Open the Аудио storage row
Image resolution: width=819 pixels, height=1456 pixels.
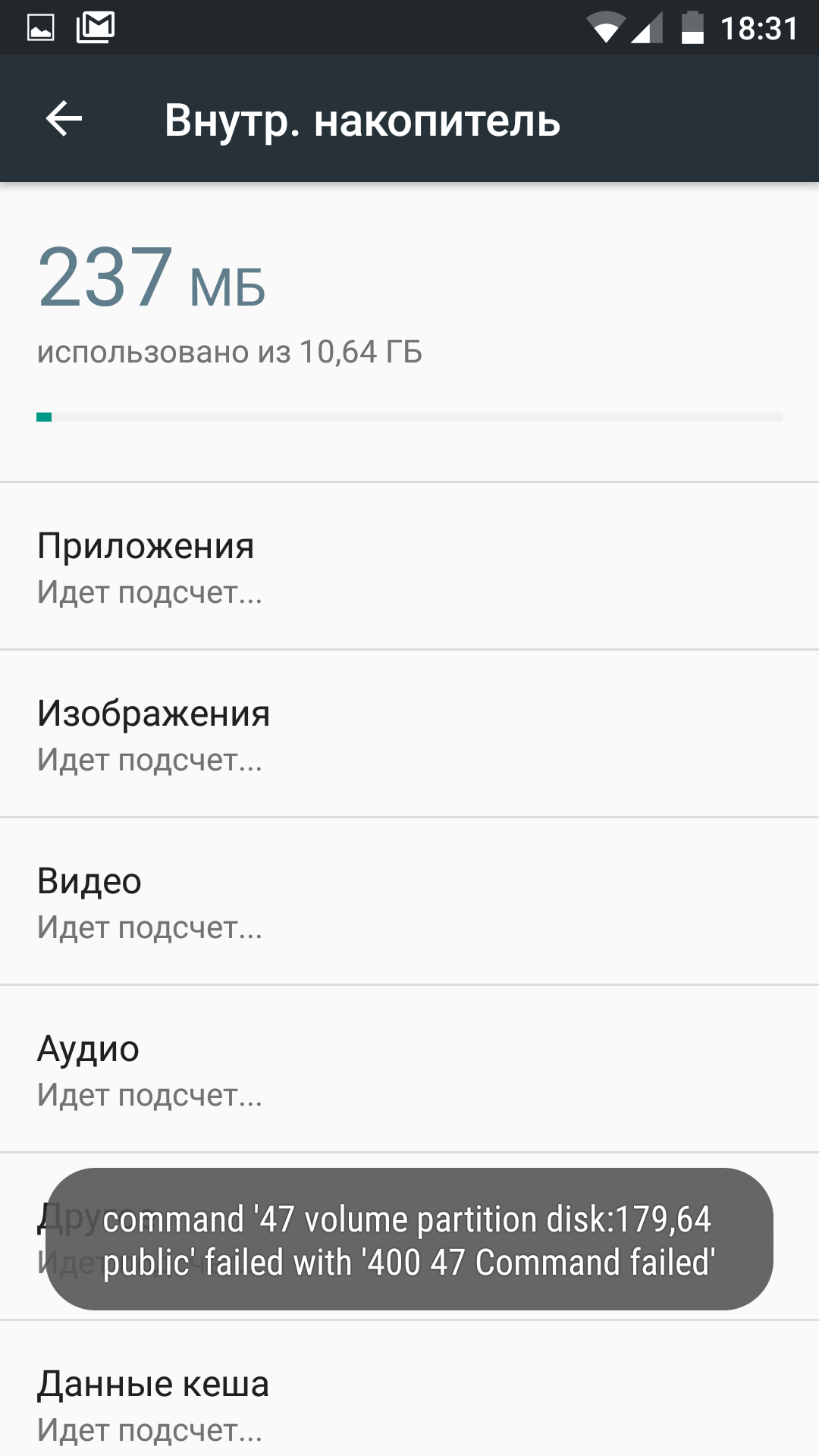409,1068
